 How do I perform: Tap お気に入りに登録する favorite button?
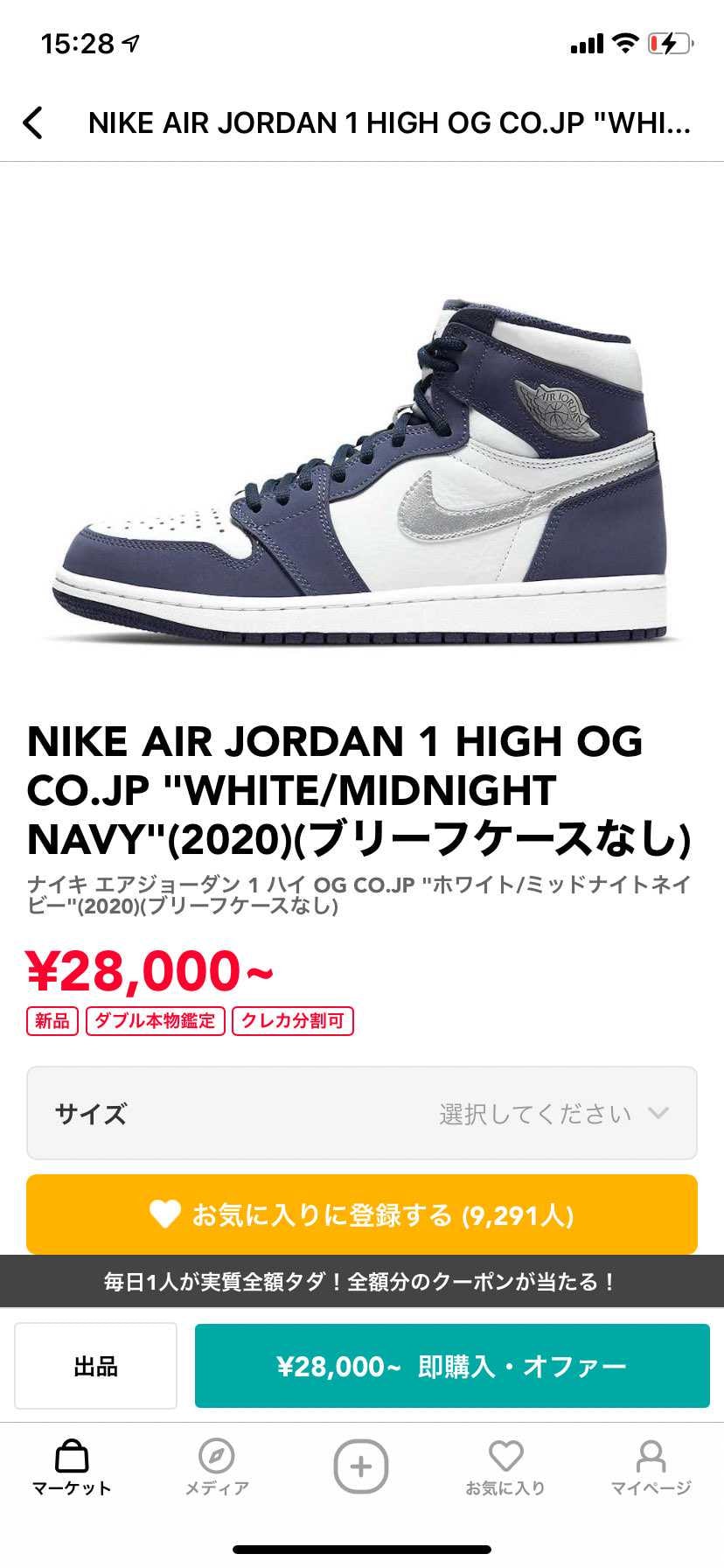pyautogui.click(x=362, y=1214)
